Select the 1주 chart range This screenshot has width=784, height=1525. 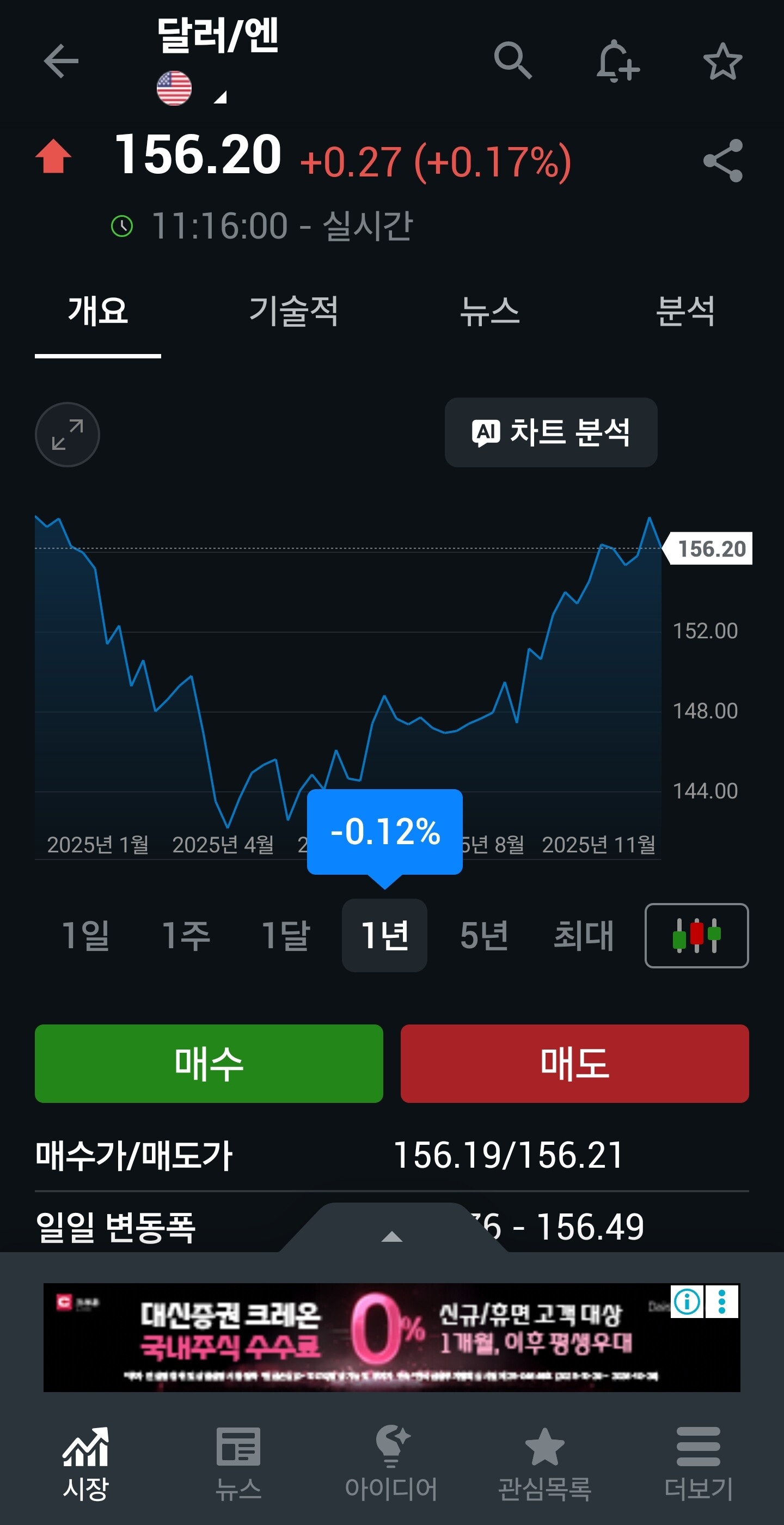(x=186, y=935)
